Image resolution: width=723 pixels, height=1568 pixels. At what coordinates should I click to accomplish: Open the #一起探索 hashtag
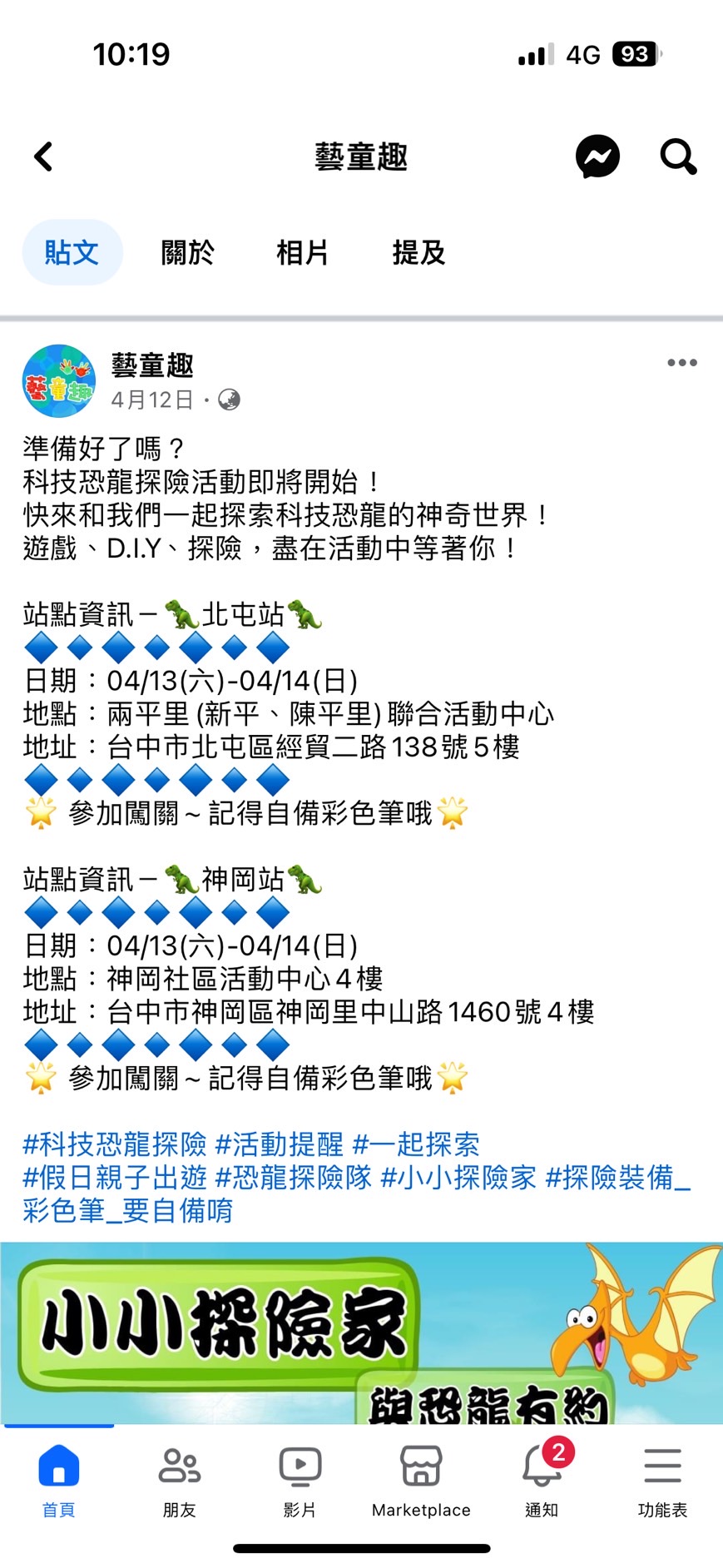pos(416,1144)
